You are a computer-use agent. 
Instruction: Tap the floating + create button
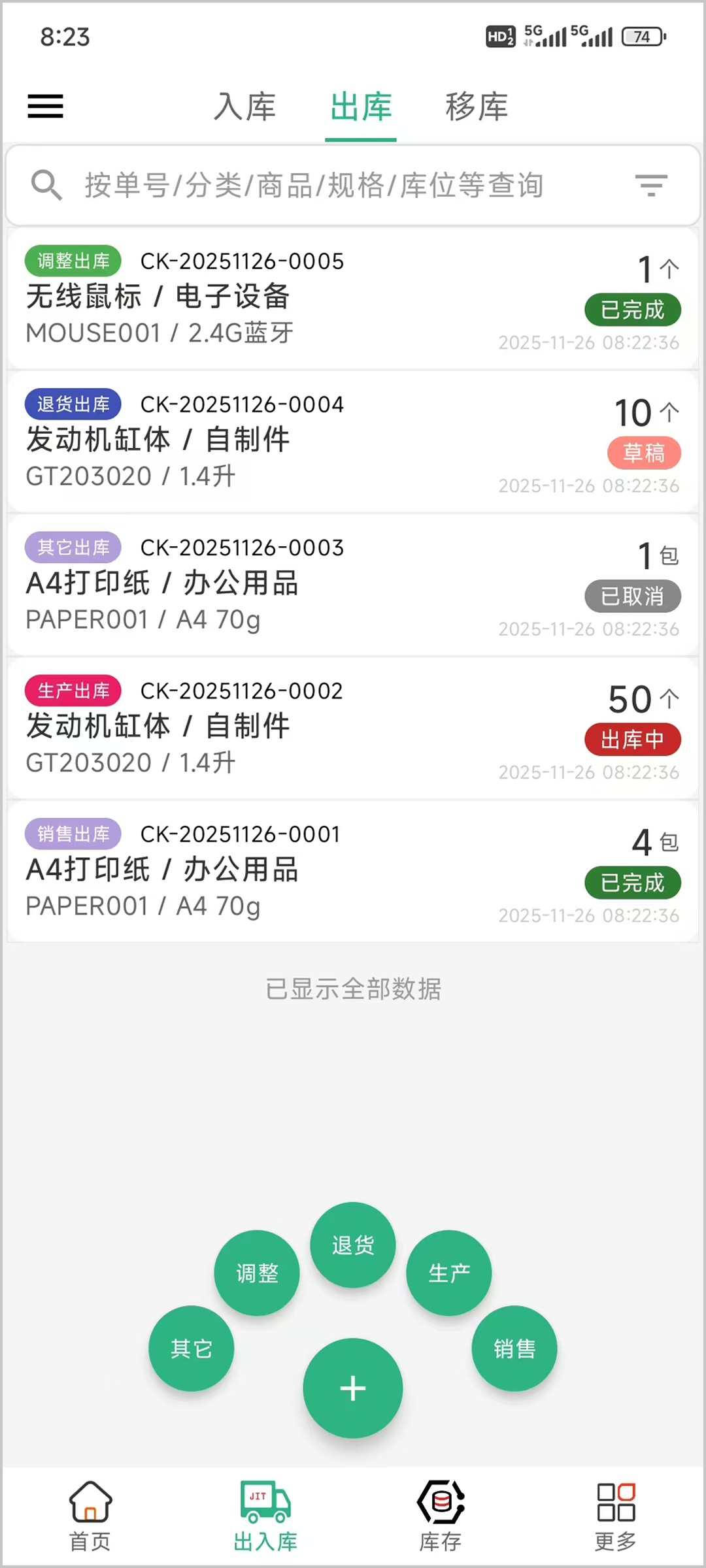pos(352,1388)
